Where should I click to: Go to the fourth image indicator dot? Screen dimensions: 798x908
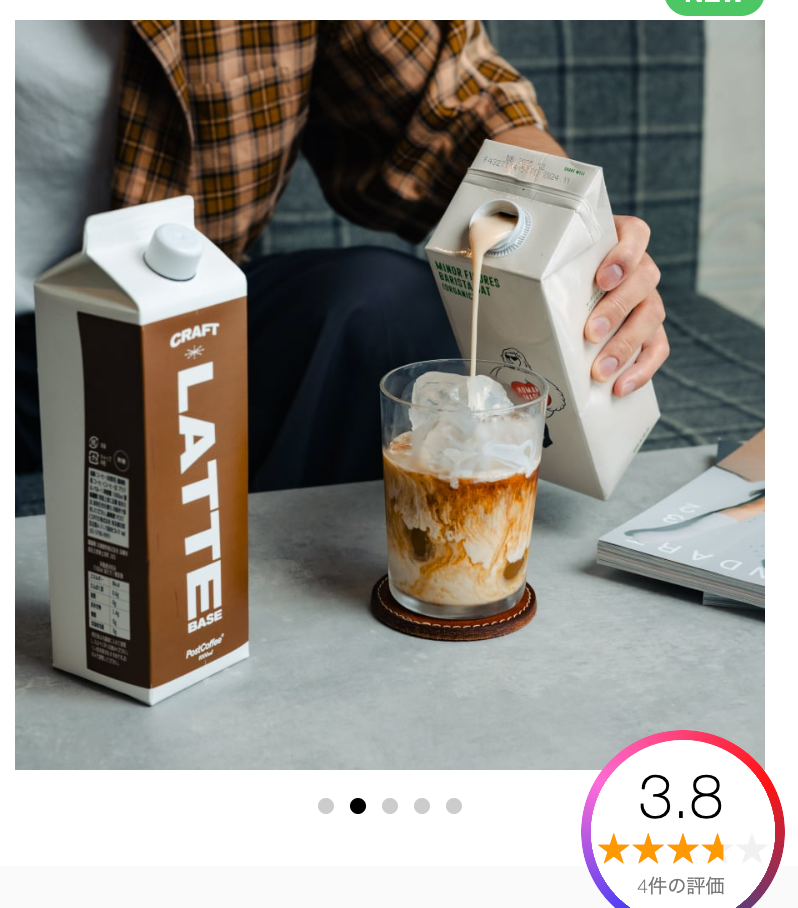pos(422,806)
